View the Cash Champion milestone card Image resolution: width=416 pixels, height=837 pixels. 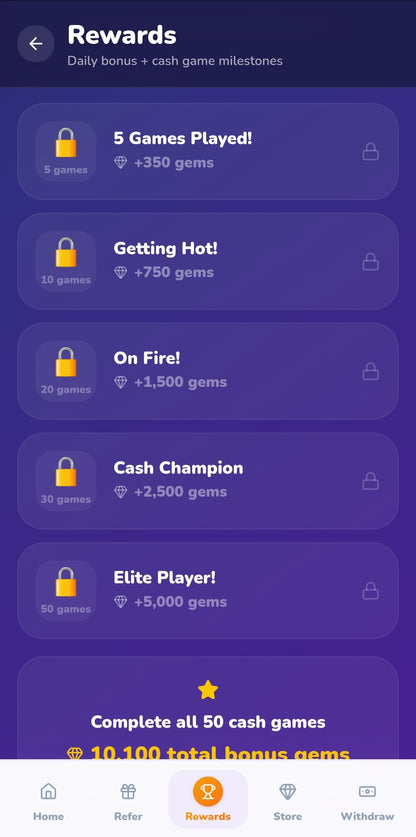(208, 481)
